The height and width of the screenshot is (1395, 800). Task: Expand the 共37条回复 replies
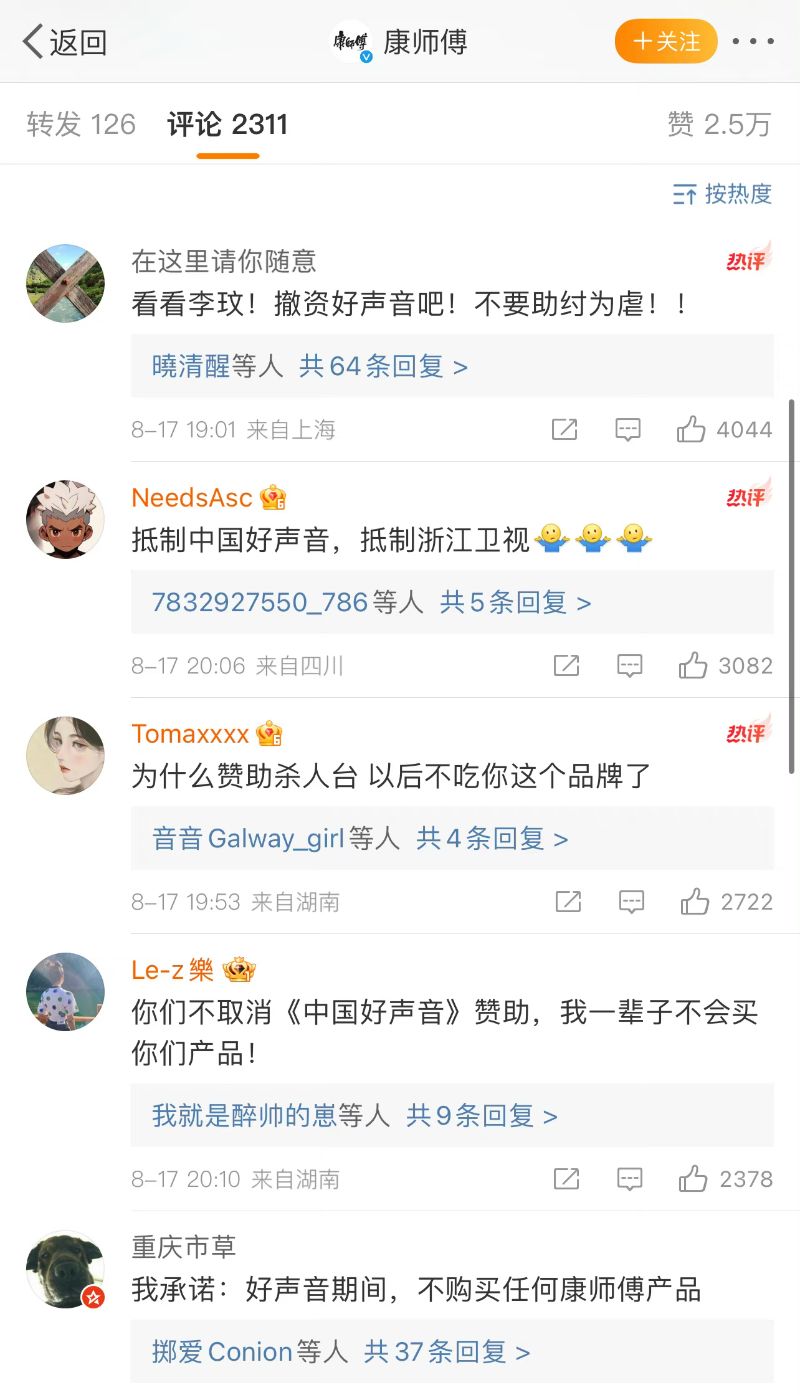point(447,1352)
